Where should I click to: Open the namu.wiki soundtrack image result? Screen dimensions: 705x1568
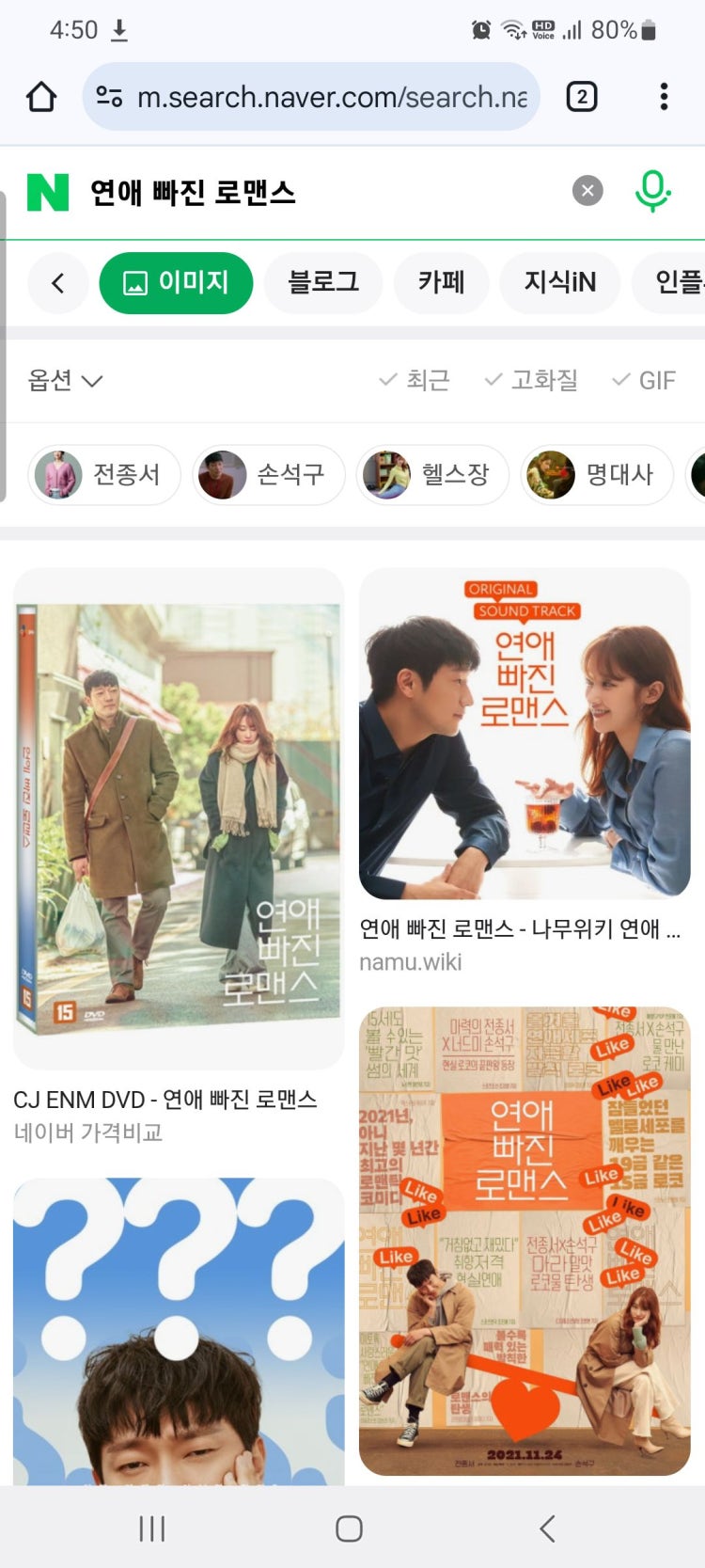525,734
